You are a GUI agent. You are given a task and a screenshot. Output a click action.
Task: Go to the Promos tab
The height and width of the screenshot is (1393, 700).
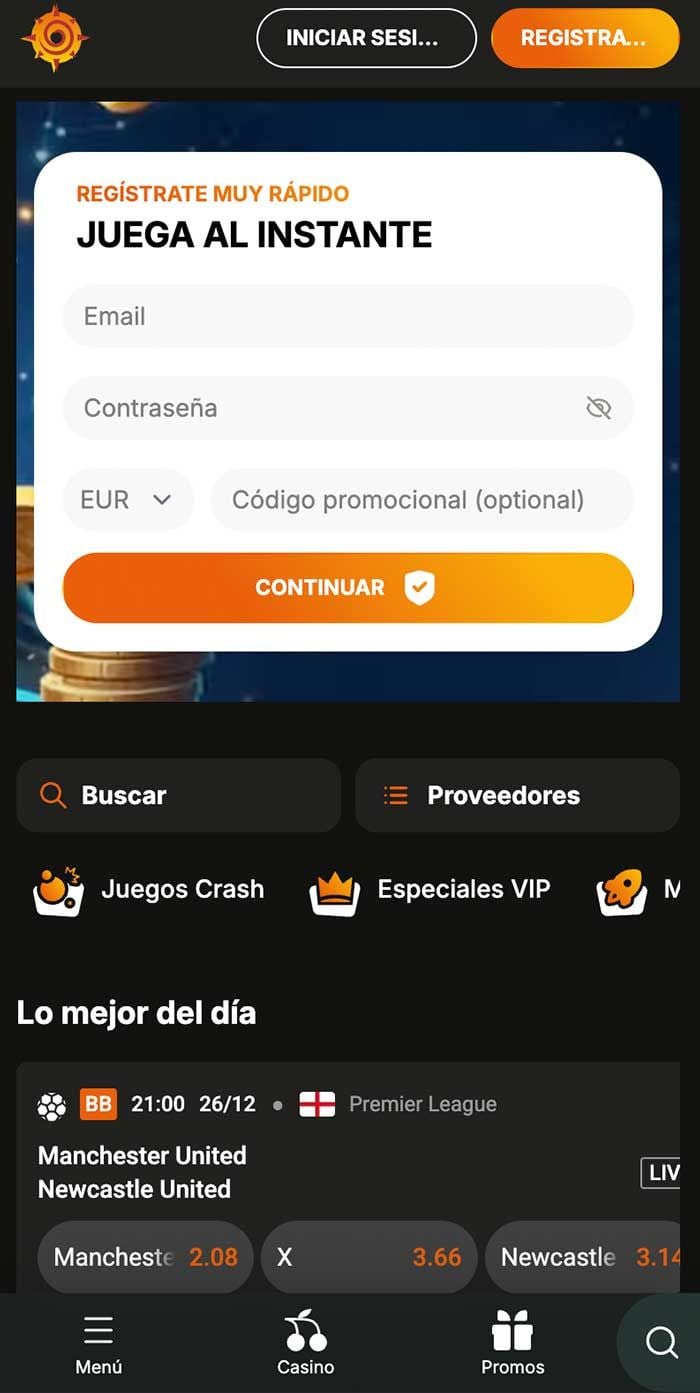pyautogui.click(x=513, y=1345)
